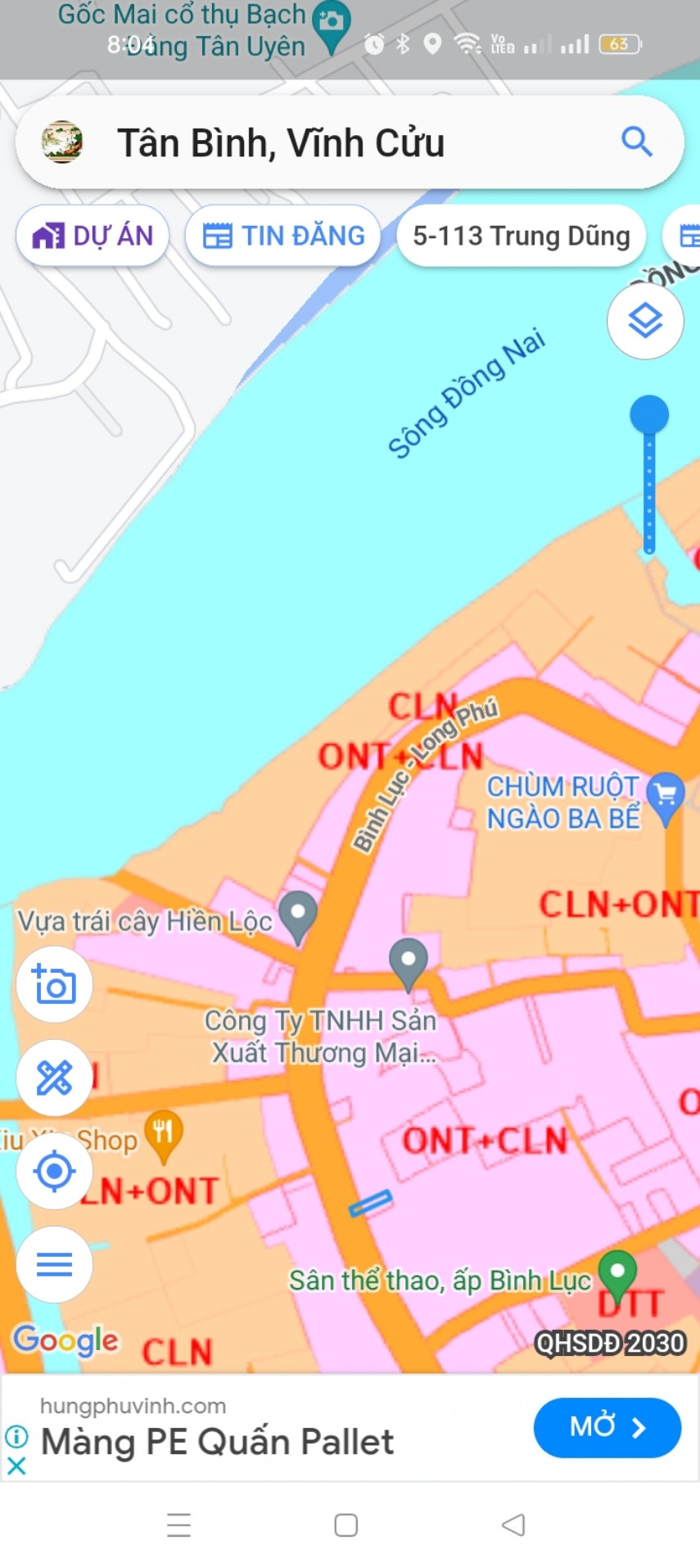Tap the Vựa trái cây Hiền Lộc pin
The image size is (700, 1568).
[297, 914]
